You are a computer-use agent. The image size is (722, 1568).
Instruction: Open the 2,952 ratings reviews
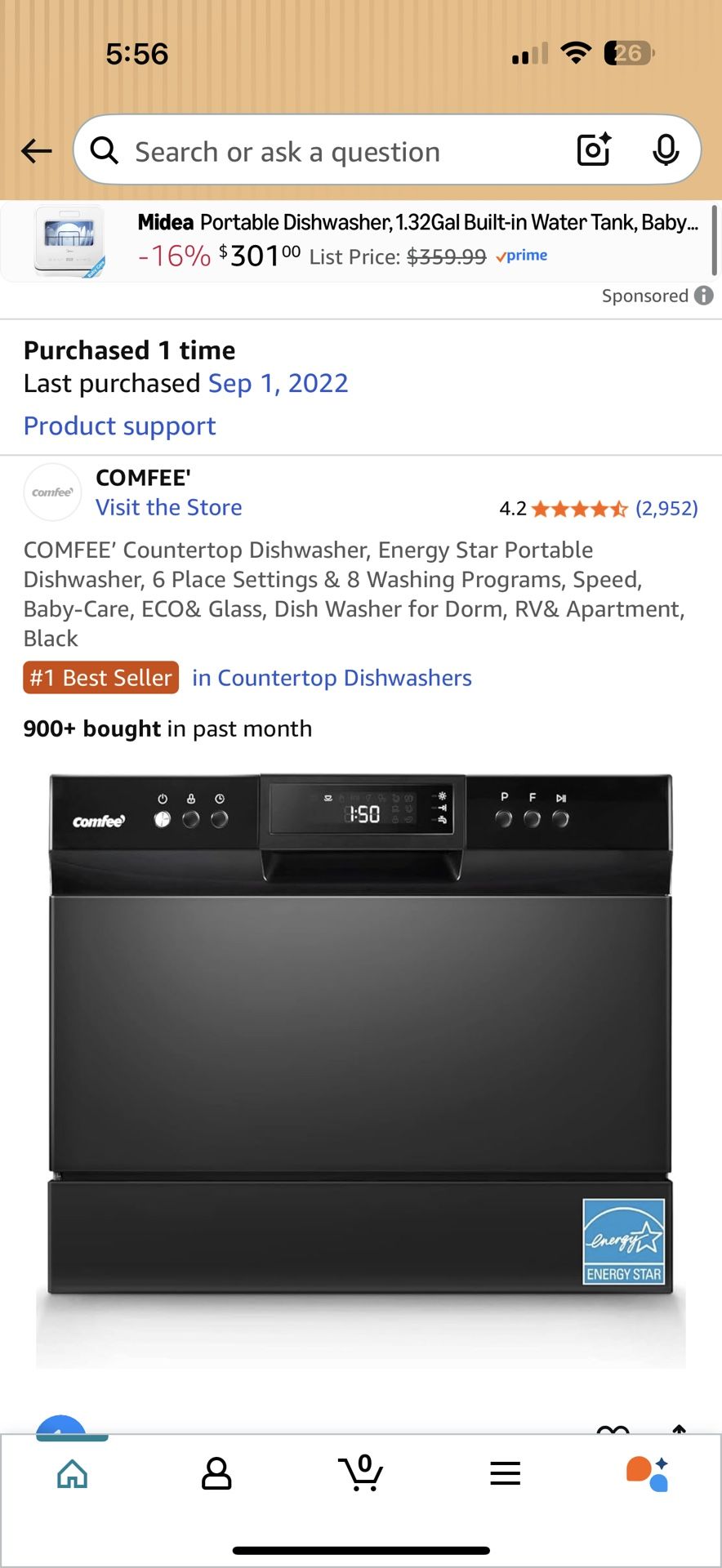pyautogui.click(x=666, y=508)
